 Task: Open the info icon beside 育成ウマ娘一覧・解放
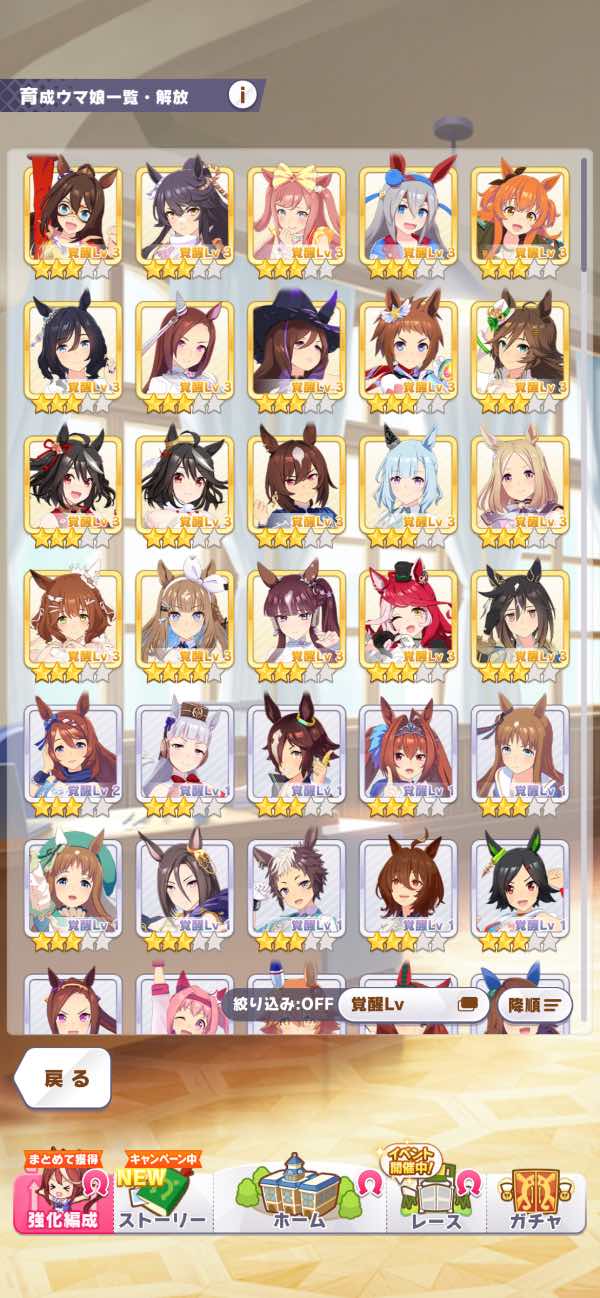pyautogui.click(x=242, y=95)
